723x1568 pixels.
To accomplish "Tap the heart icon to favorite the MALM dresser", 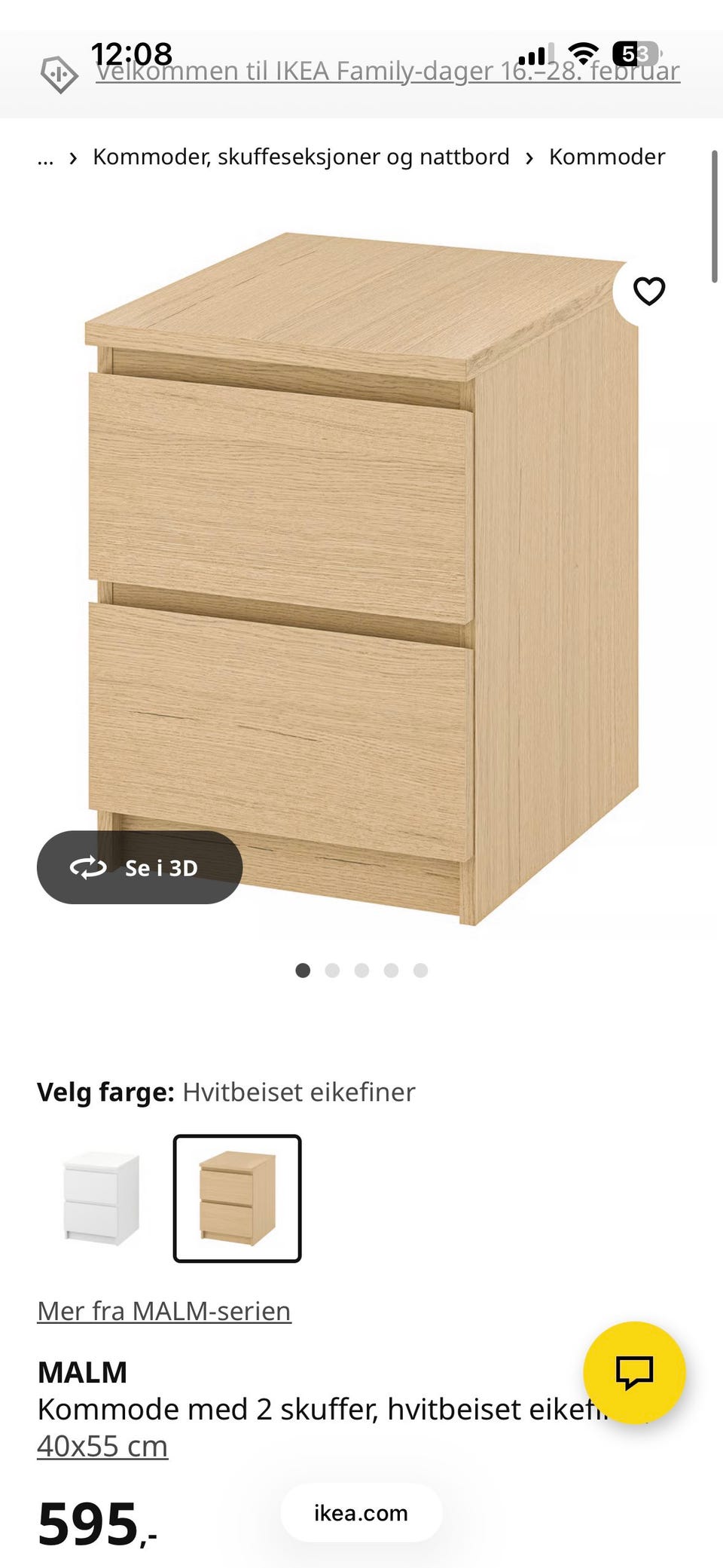I will [649, 290].
